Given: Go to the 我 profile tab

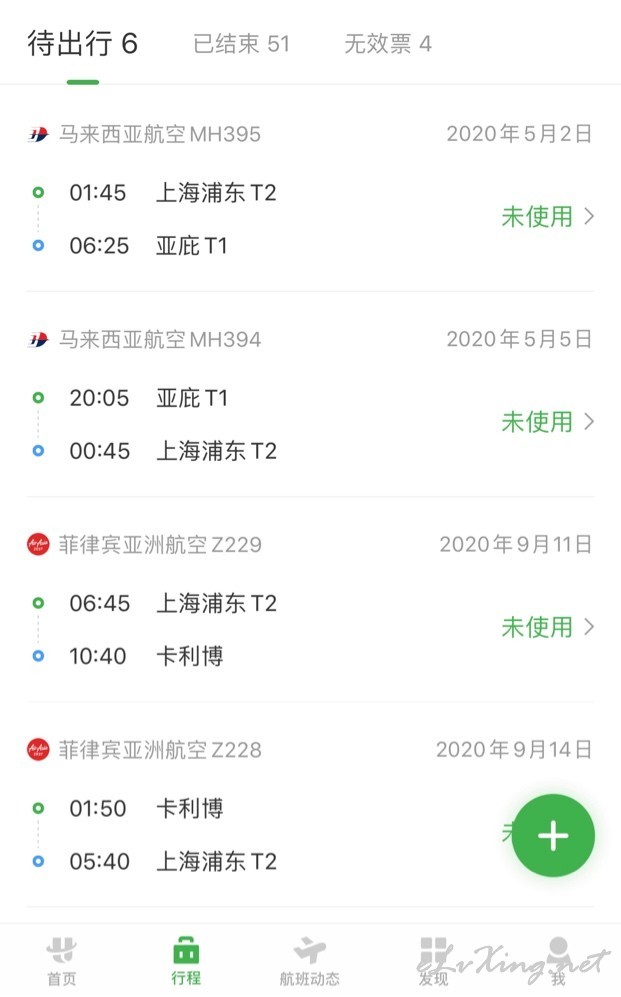Looking at the screenshot, I should pos(558,960).
